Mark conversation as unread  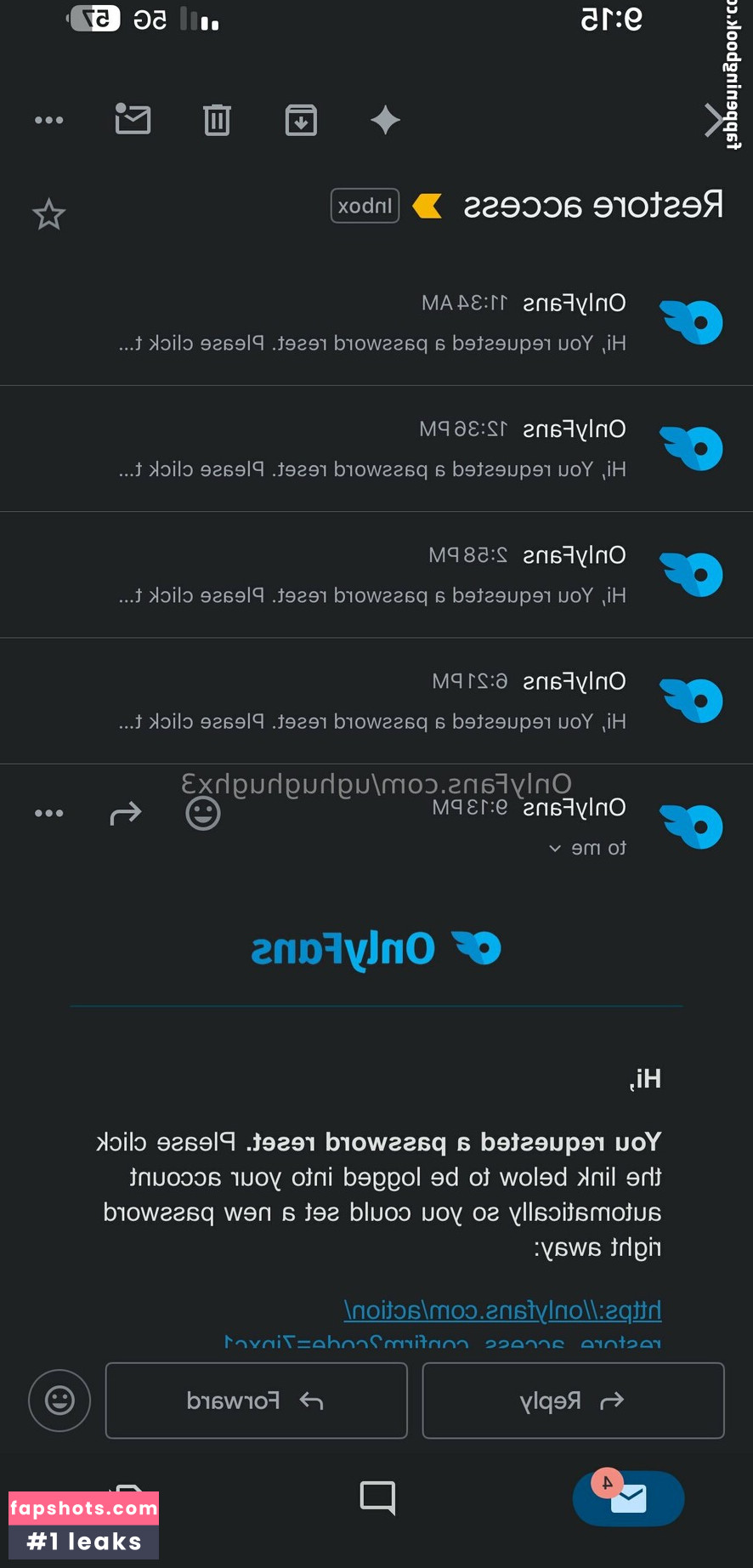pos(133,120)
